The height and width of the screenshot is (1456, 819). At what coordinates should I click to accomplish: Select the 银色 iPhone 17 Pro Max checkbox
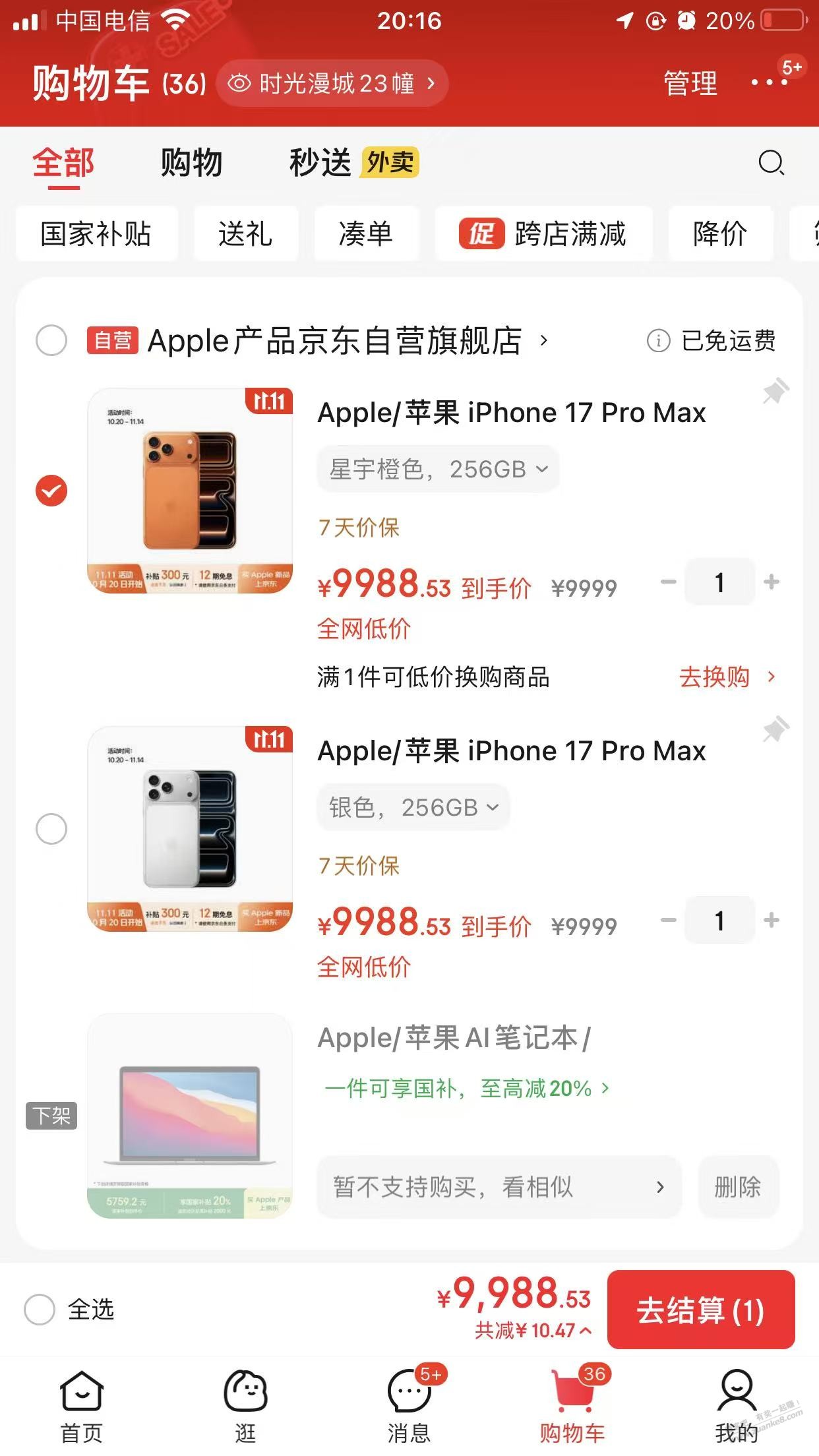pos(51,829)
